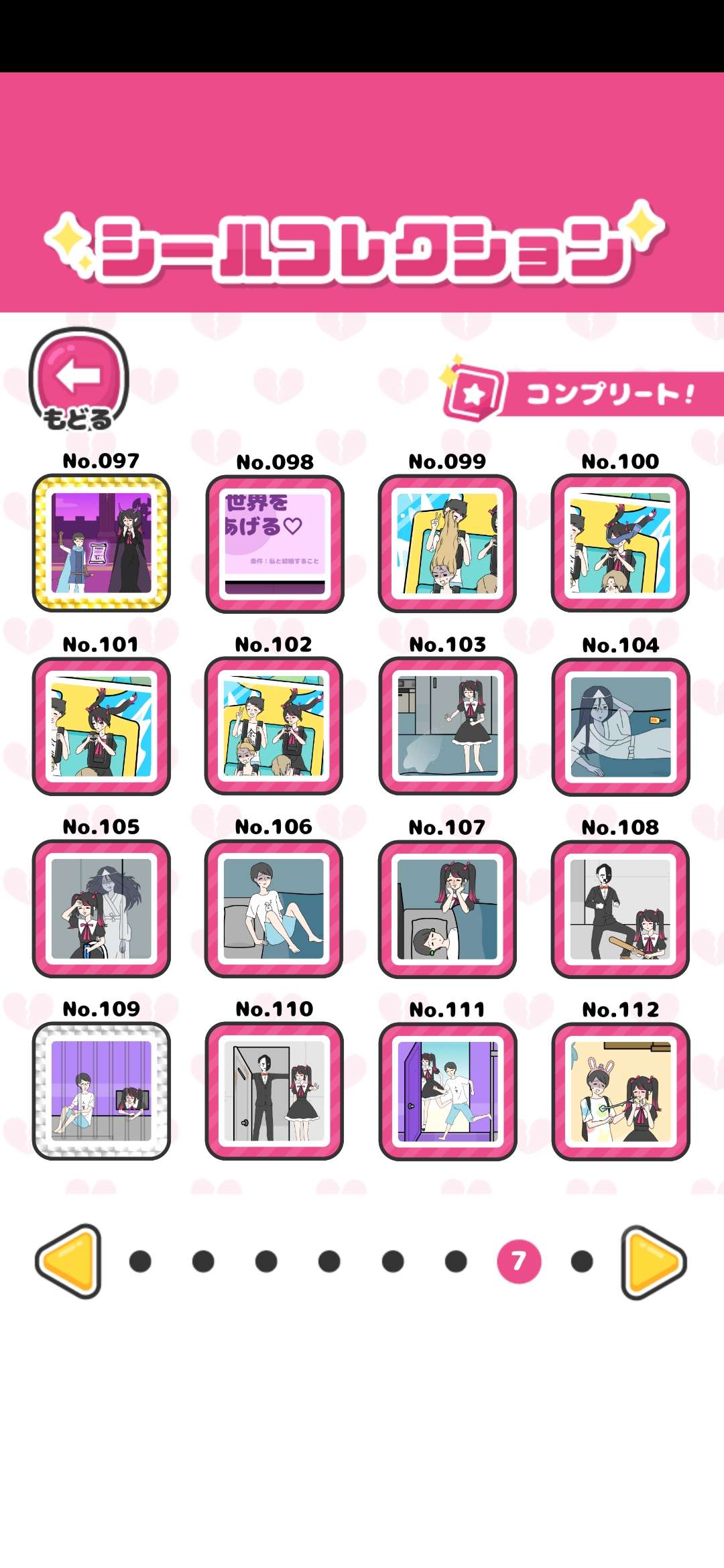View sticker No.101
The height and width of the screenshot is (1568, 724).
pos(101,726)
